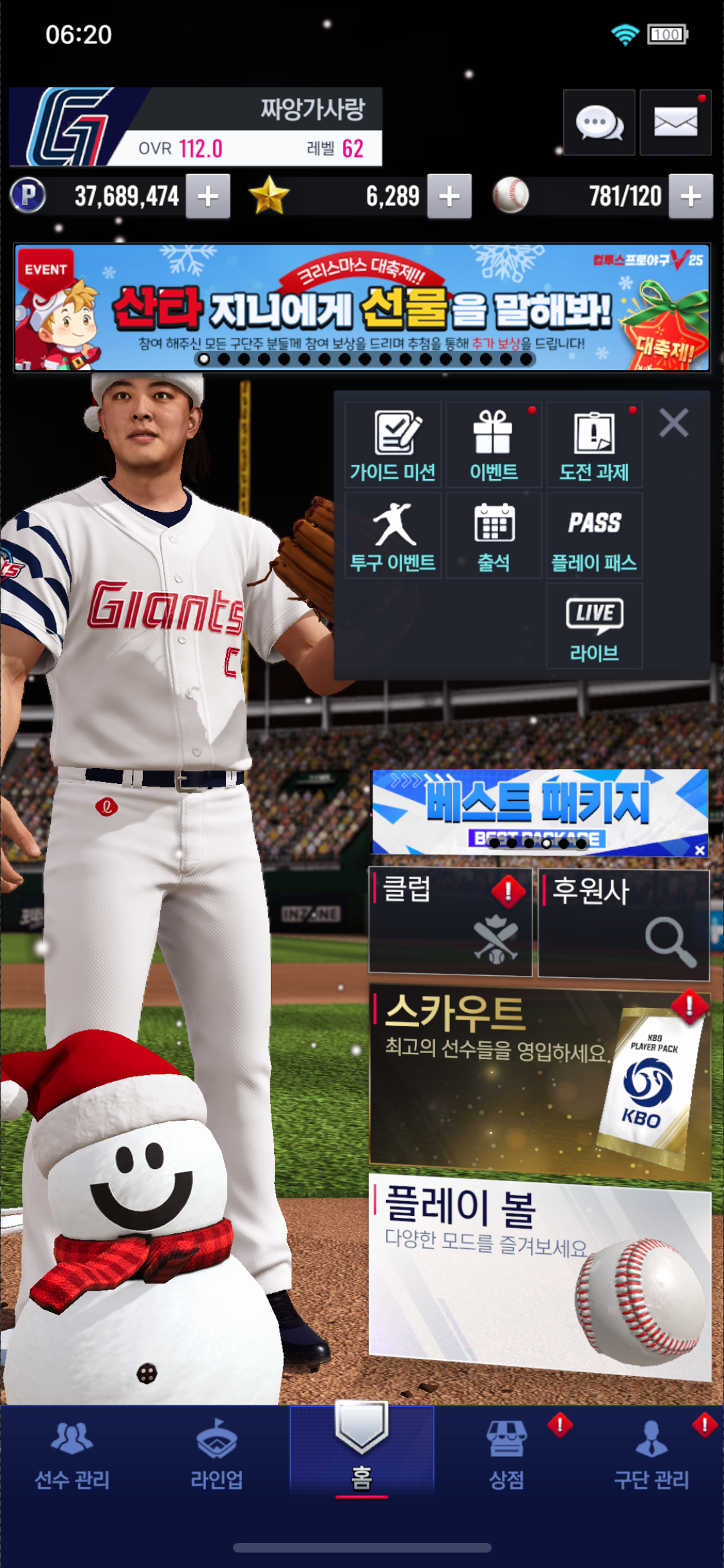Refill baseballs with plus button
The width and height of the screenshot is (724, 1568).
[x=691, y=196]
